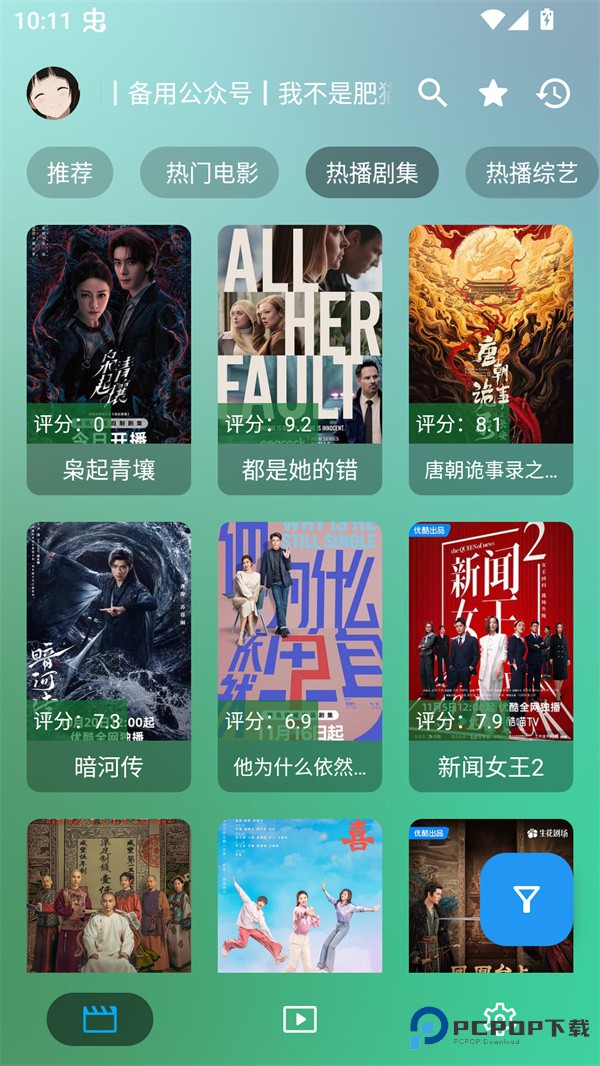The height and width of the screenshot is (1066, 600).
Task: Tap the profile avatar
Action: [x=53, y=93]
